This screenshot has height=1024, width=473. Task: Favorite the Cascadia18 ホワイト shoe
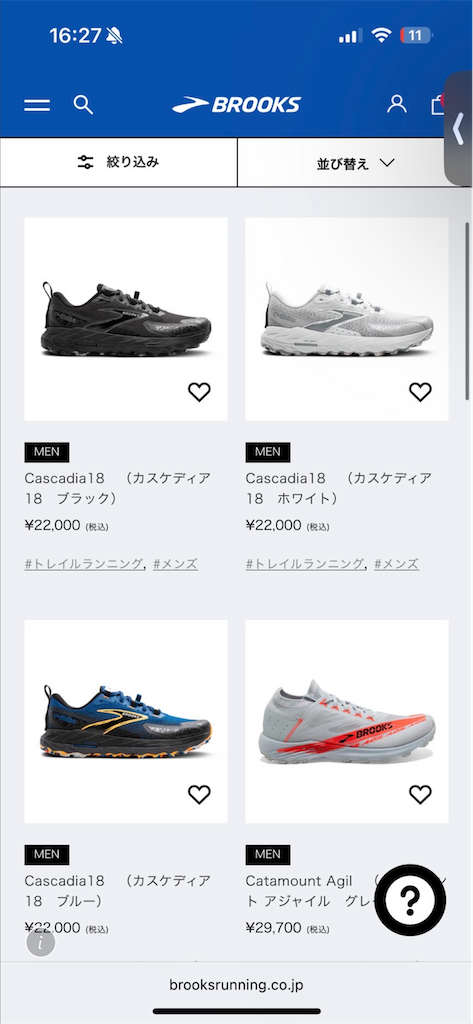pyautogui.click(x=420, y=392)
